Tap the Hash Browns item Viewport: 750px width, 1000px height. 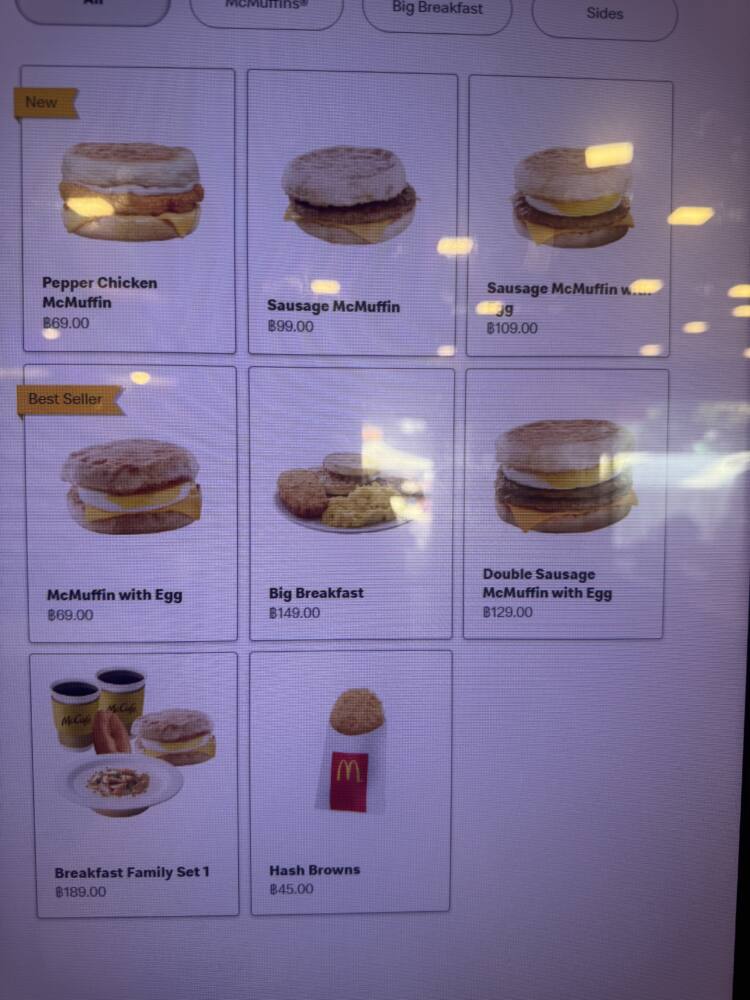tap(350, 781)
